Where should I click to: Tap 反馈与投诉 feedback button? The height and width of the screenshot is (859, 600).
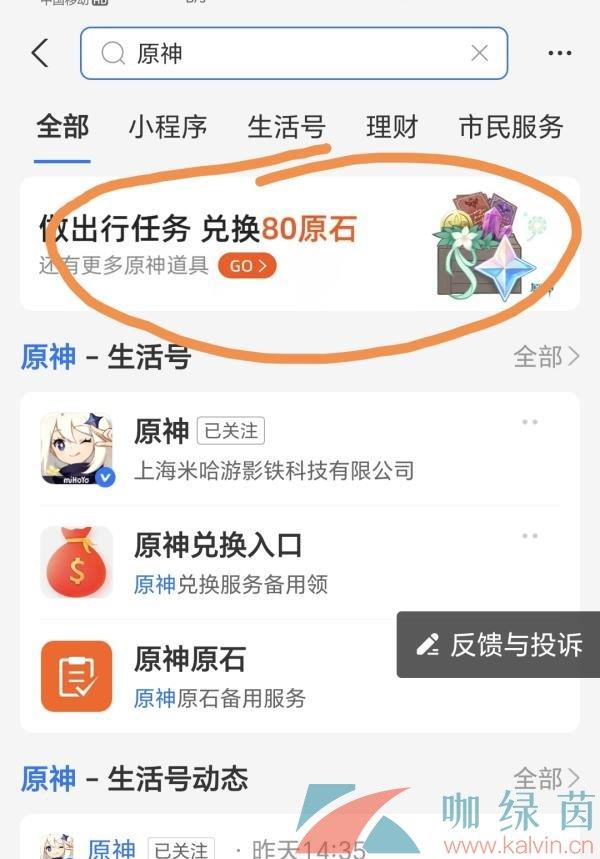point(500,645)
